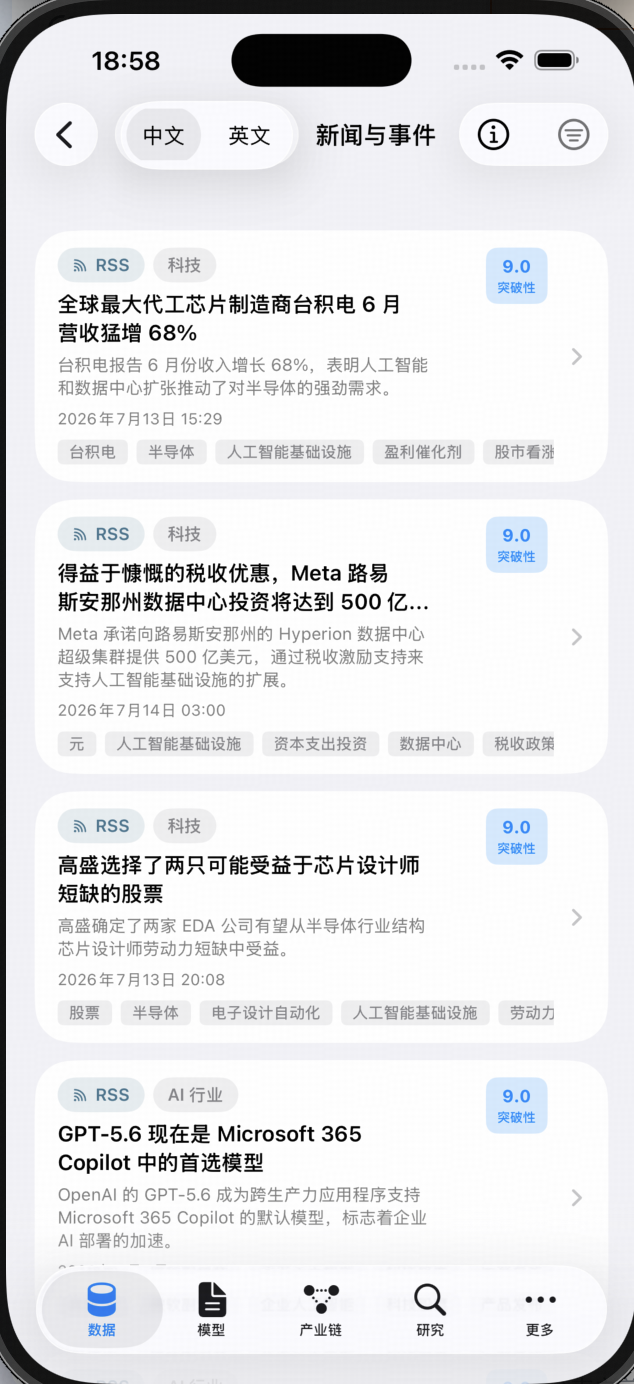634x1384 pixels.
Task: Tap the 半导体 tag under 台积电 article
Action: [x=171, y=452]
